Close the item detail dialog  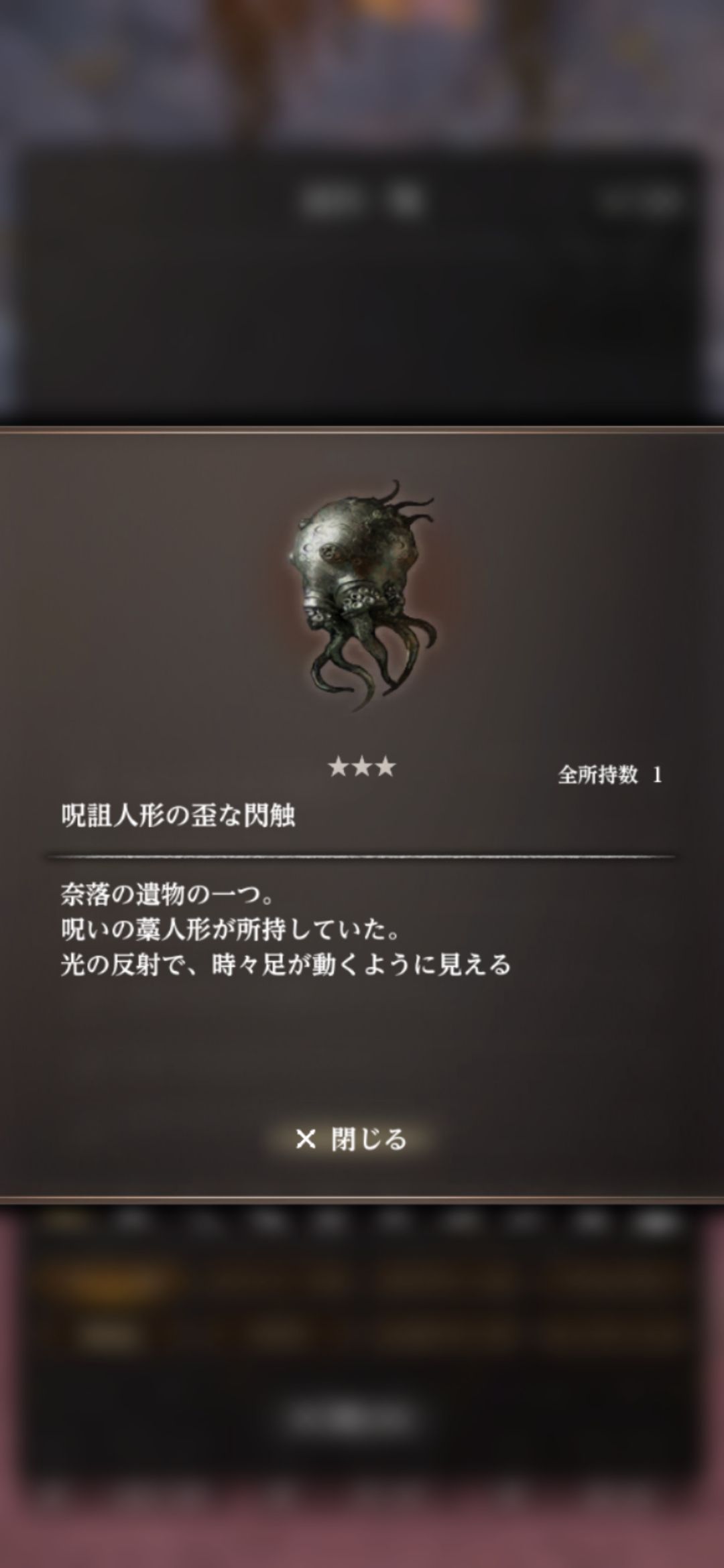[351, 1139]
